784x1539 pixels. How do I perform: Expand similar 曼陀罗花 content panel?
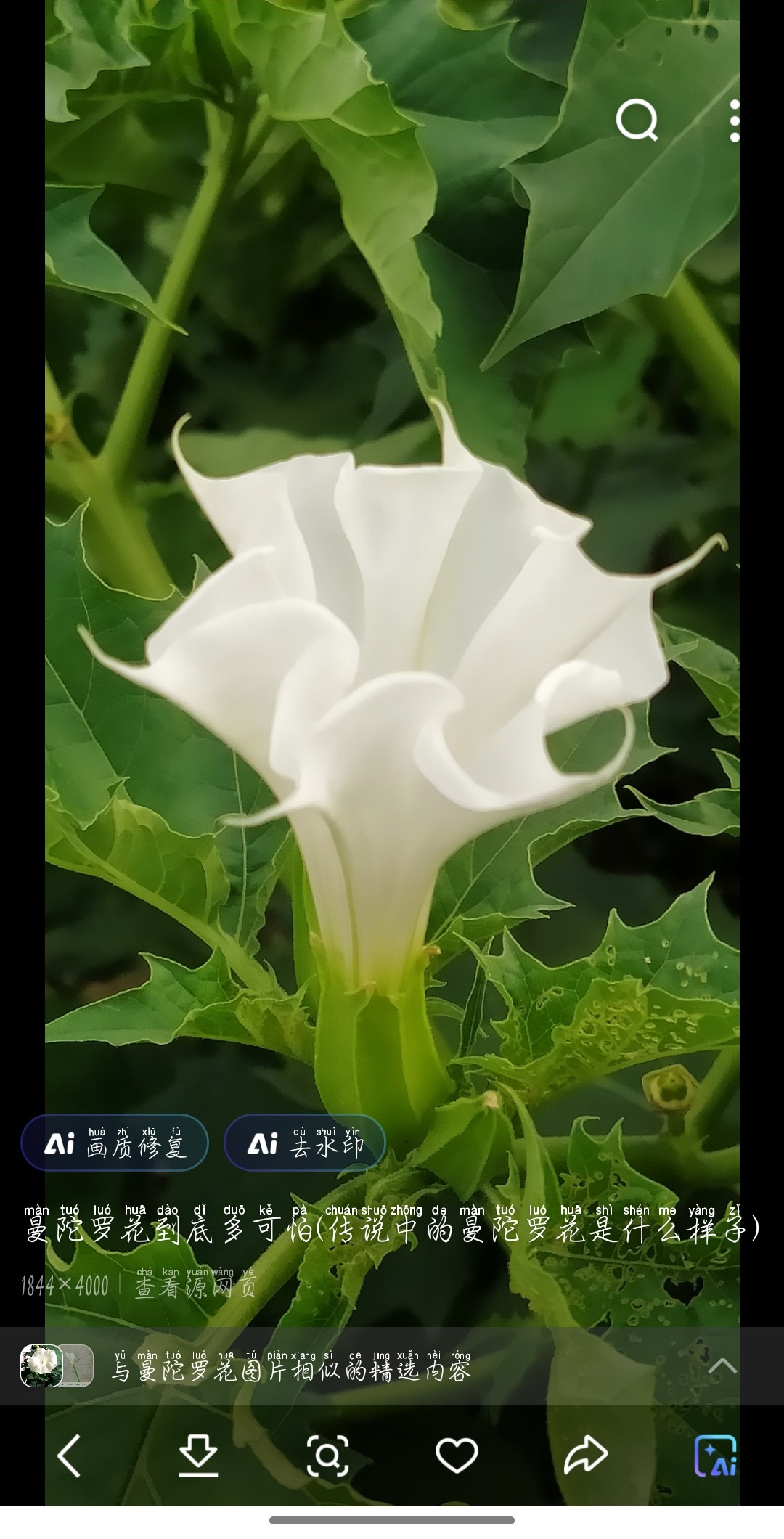coord(722,1366)
